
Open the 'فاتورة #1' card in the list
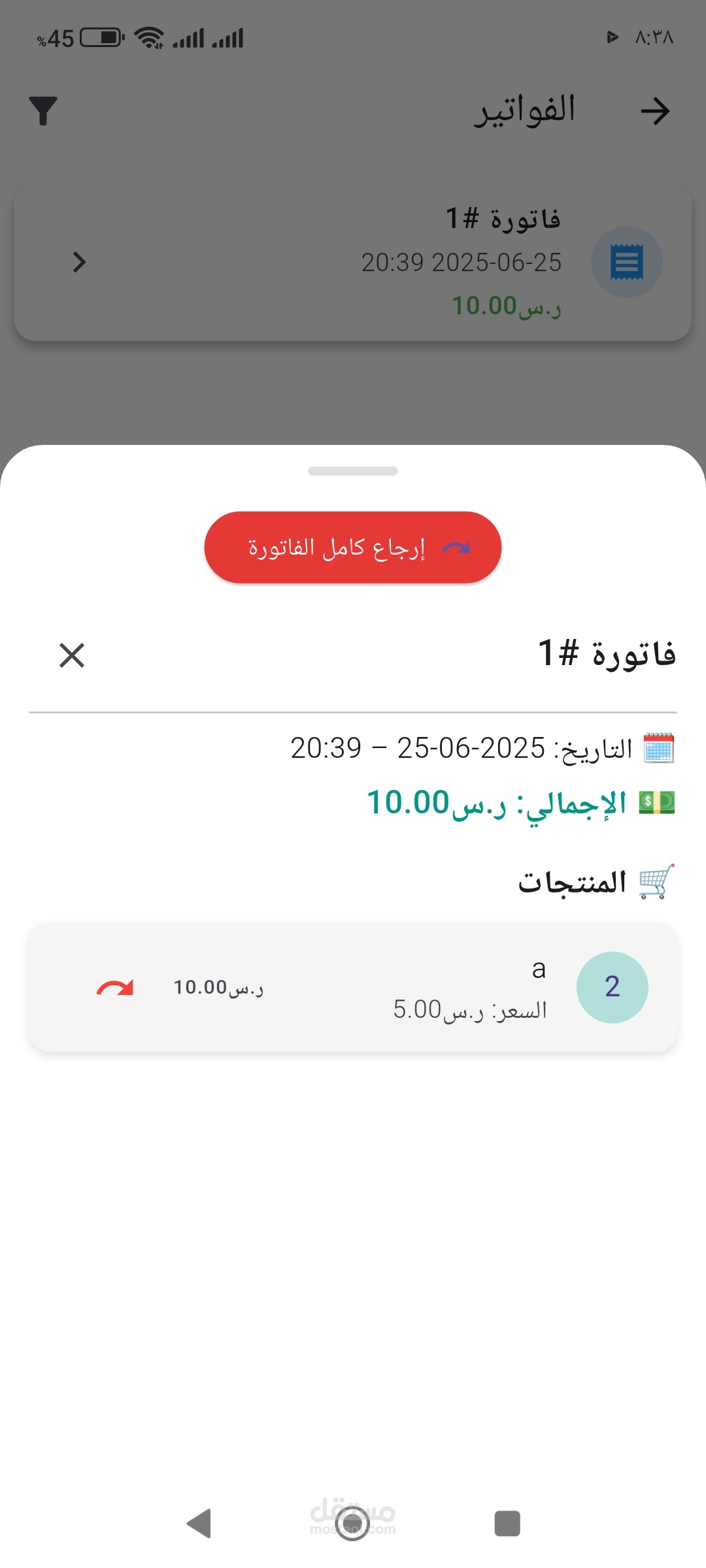(x=352, y=262)
